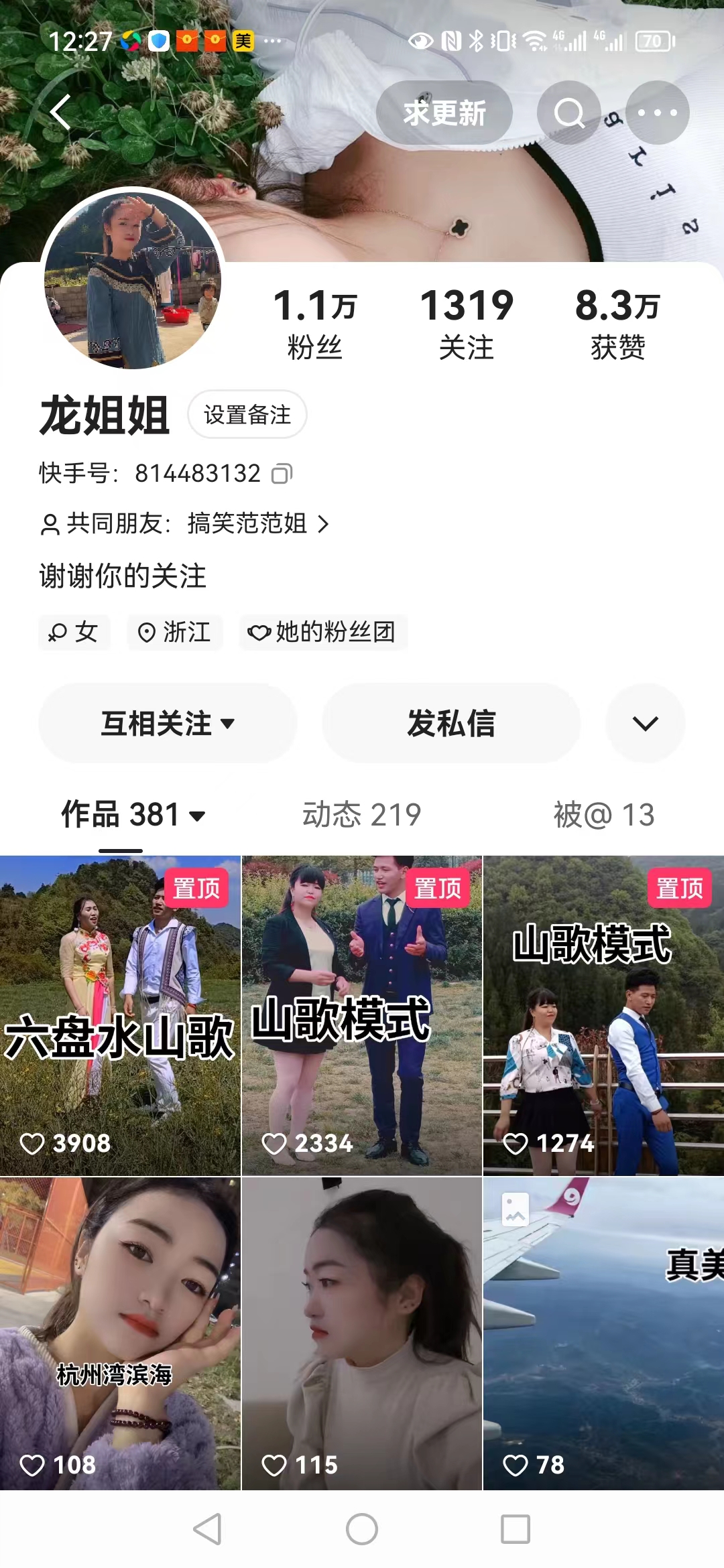
Task: Open the pinned video 六盘水山歌
Action: (x=120, y=1015)
